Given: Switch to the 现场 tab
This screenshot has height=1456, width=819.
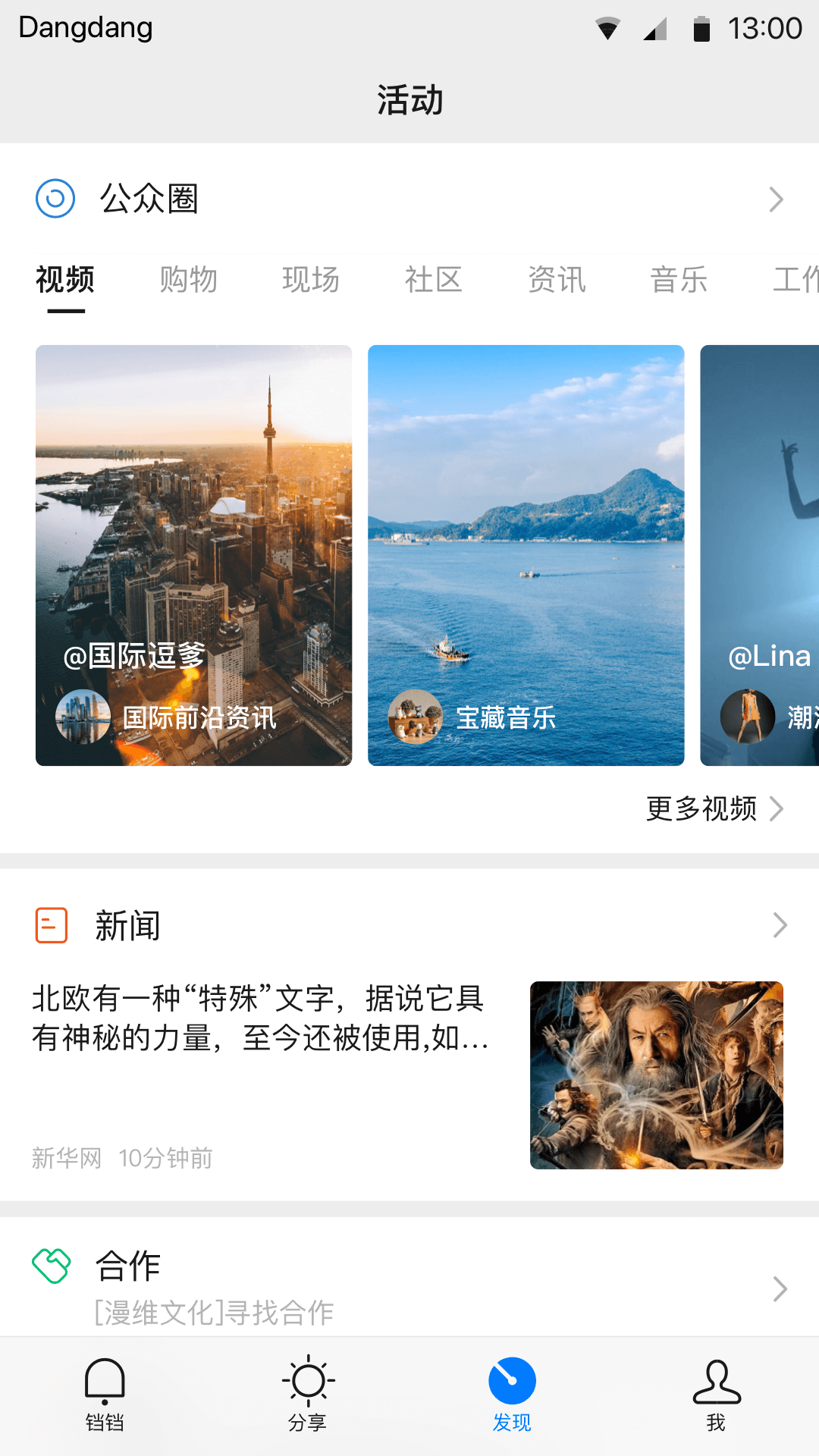Looking at the screenshot, I should pyautogui.click(x=311, y=280).
